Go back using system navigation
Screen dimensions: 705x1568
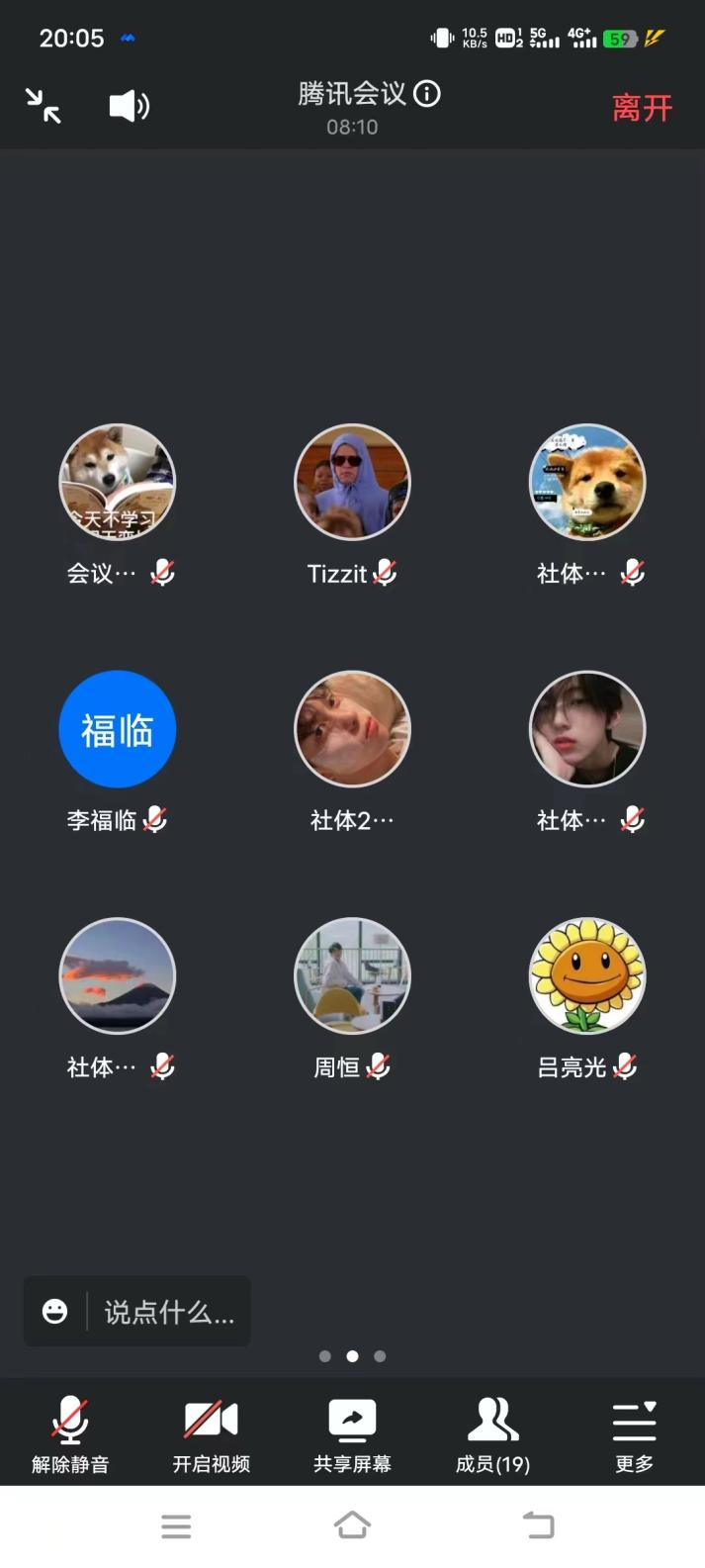click(x=539, y=1525)
